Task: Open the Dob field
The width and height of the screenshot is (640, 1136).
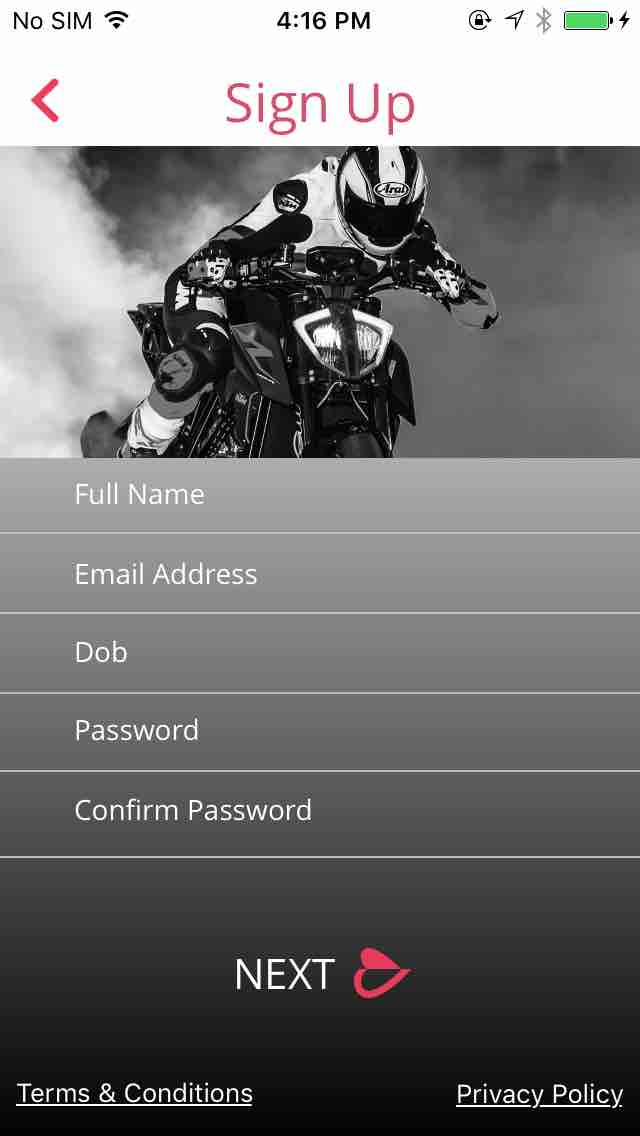Action: pyautogui.click(x=320, y=652)
